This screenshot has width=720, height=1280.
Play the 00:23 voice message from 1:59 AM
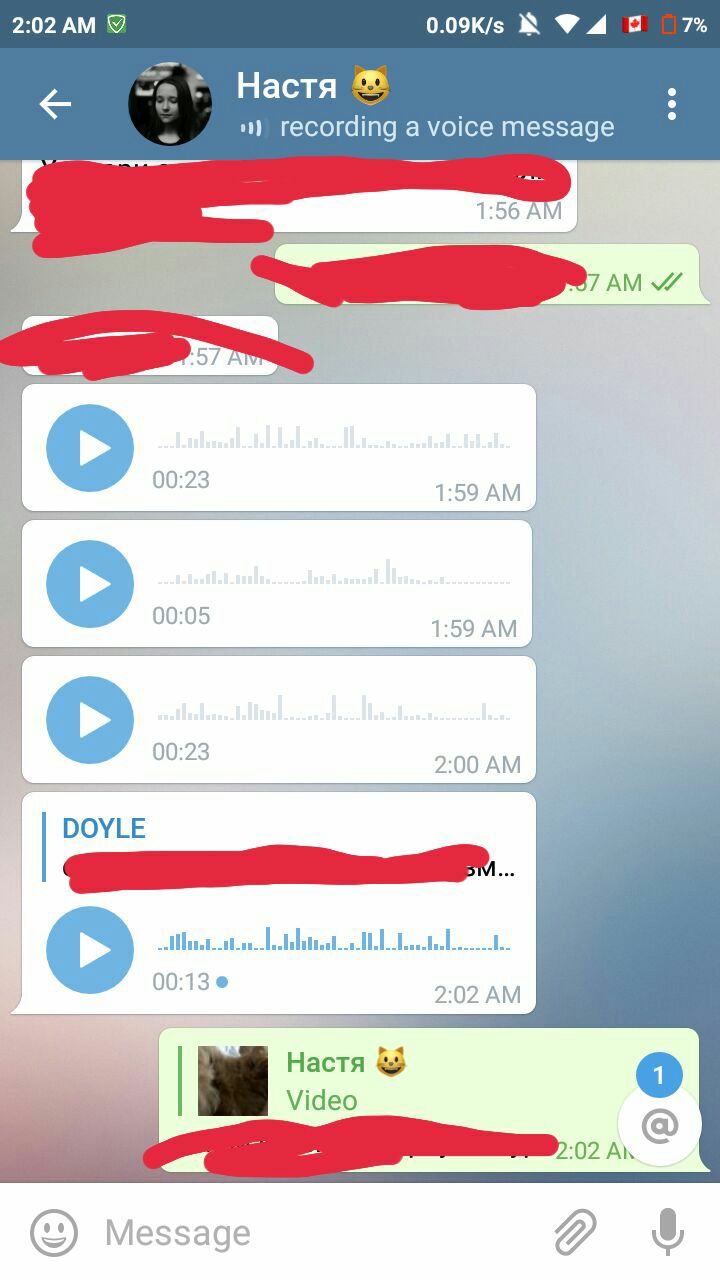[x=90, y=448]
